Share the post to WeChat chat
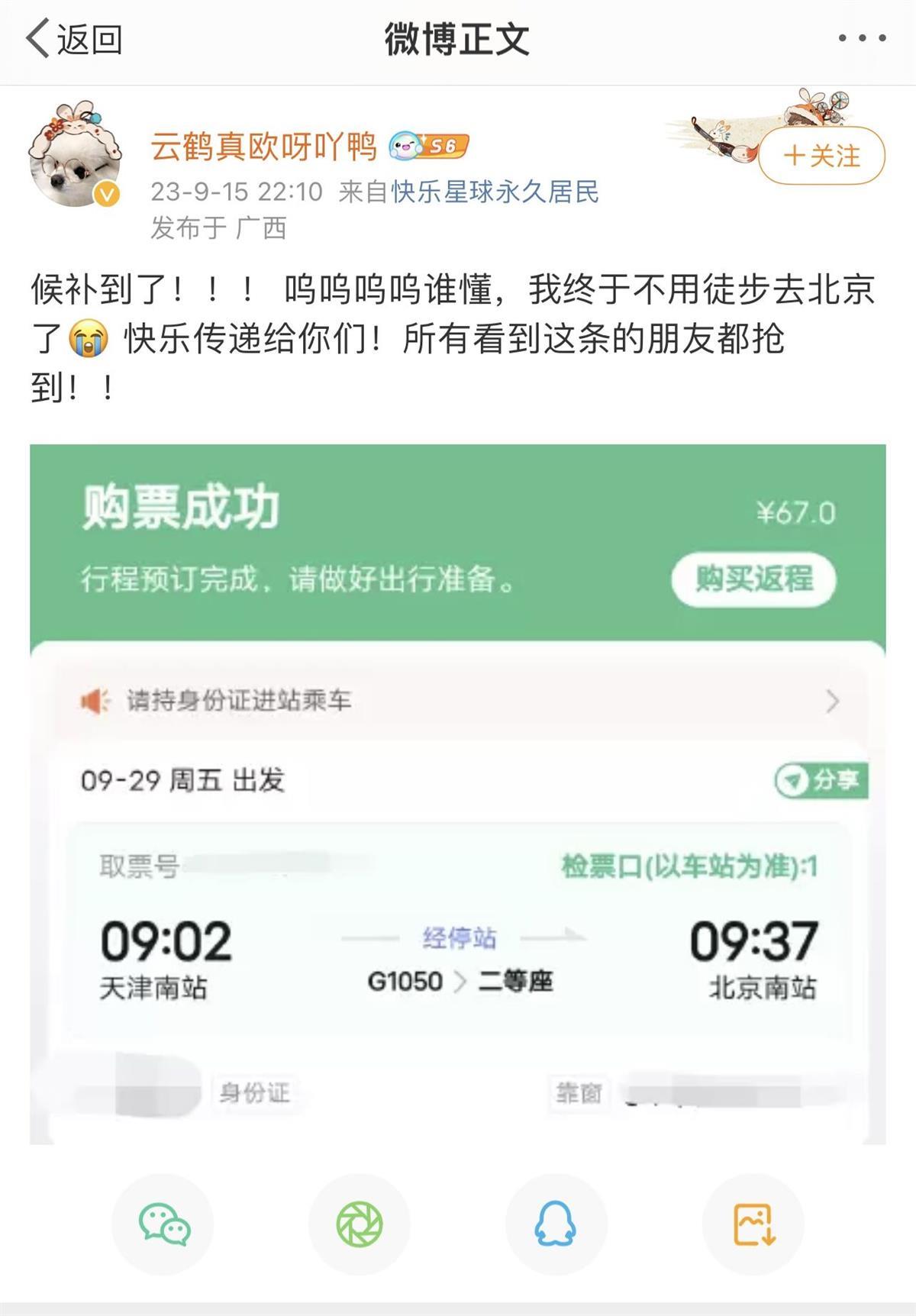This screenshot has height=1316, width=916. (x=163, y=1224)
